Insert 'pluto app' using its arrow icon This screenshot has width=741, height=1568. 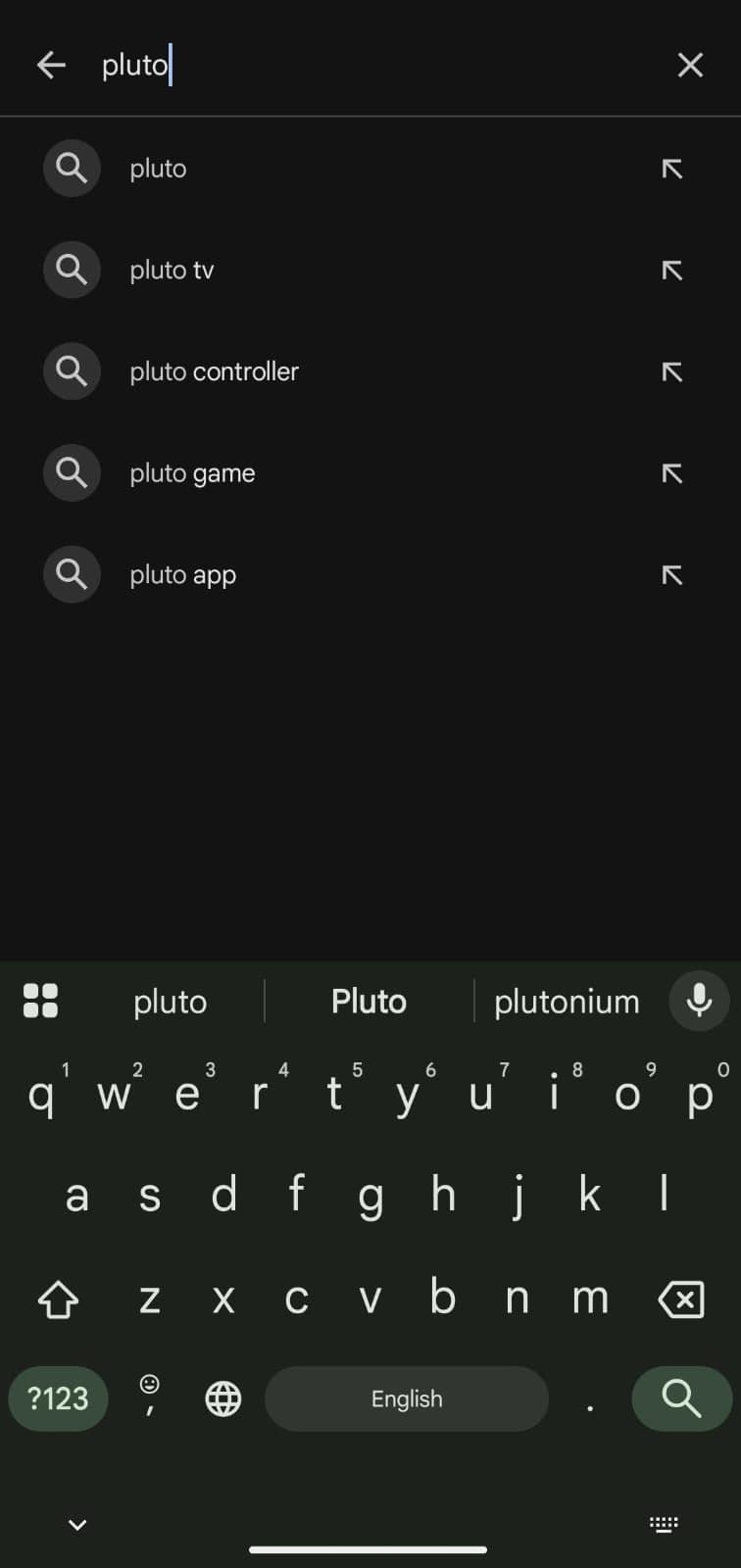tap(671, 575)
